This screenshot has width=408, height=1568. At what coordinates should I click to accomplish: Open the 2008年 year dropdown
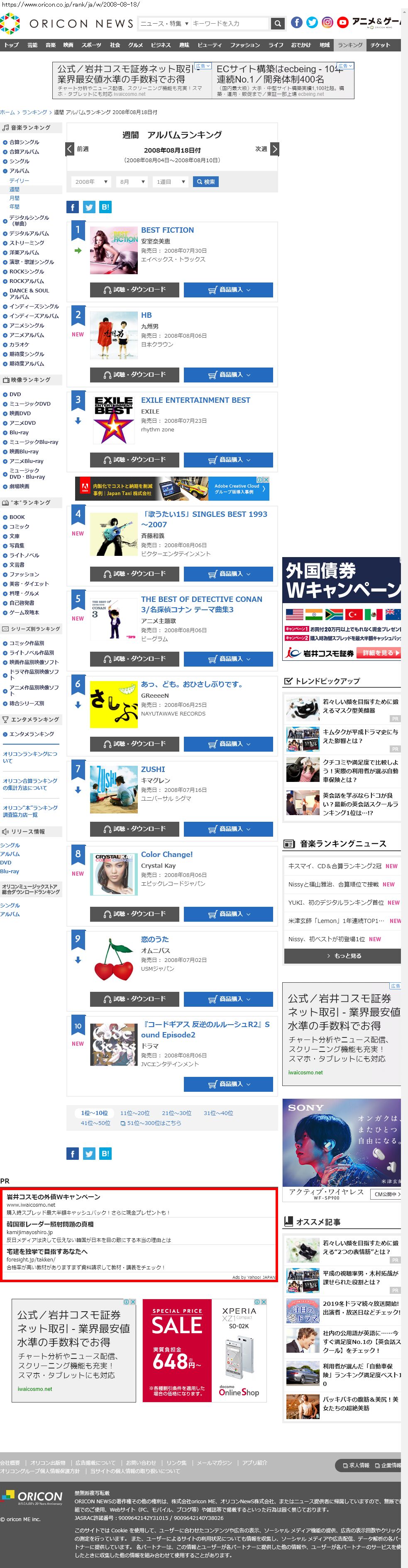91,181
